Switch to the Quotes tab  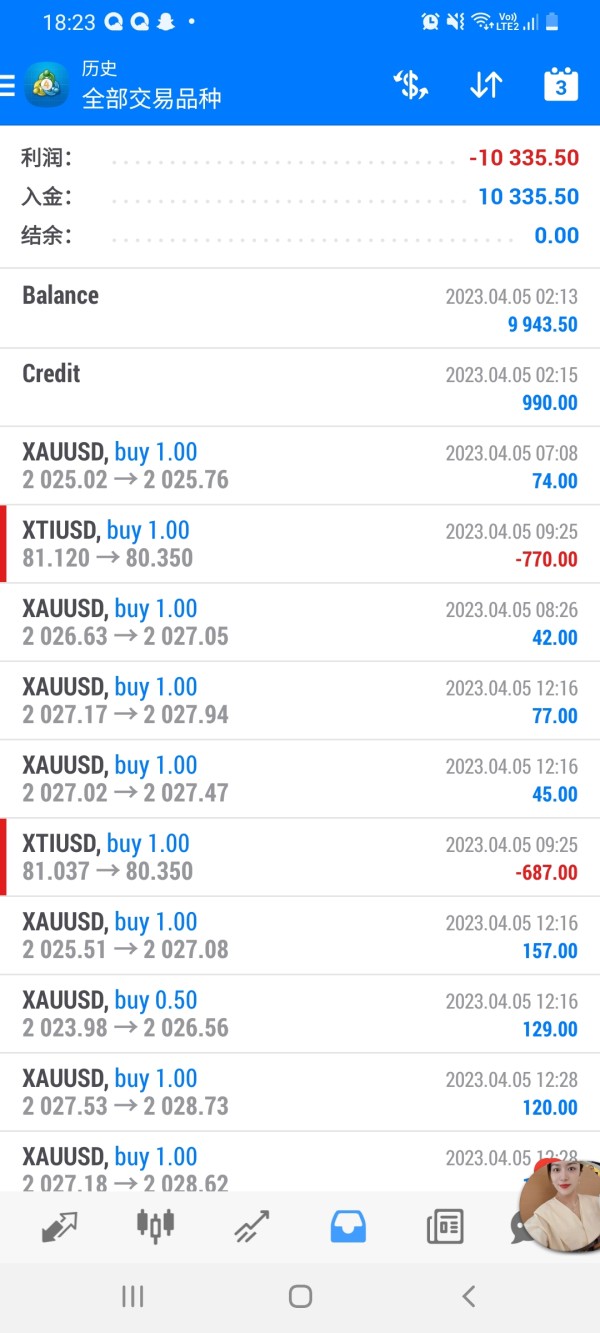(x=60, y=1225)
